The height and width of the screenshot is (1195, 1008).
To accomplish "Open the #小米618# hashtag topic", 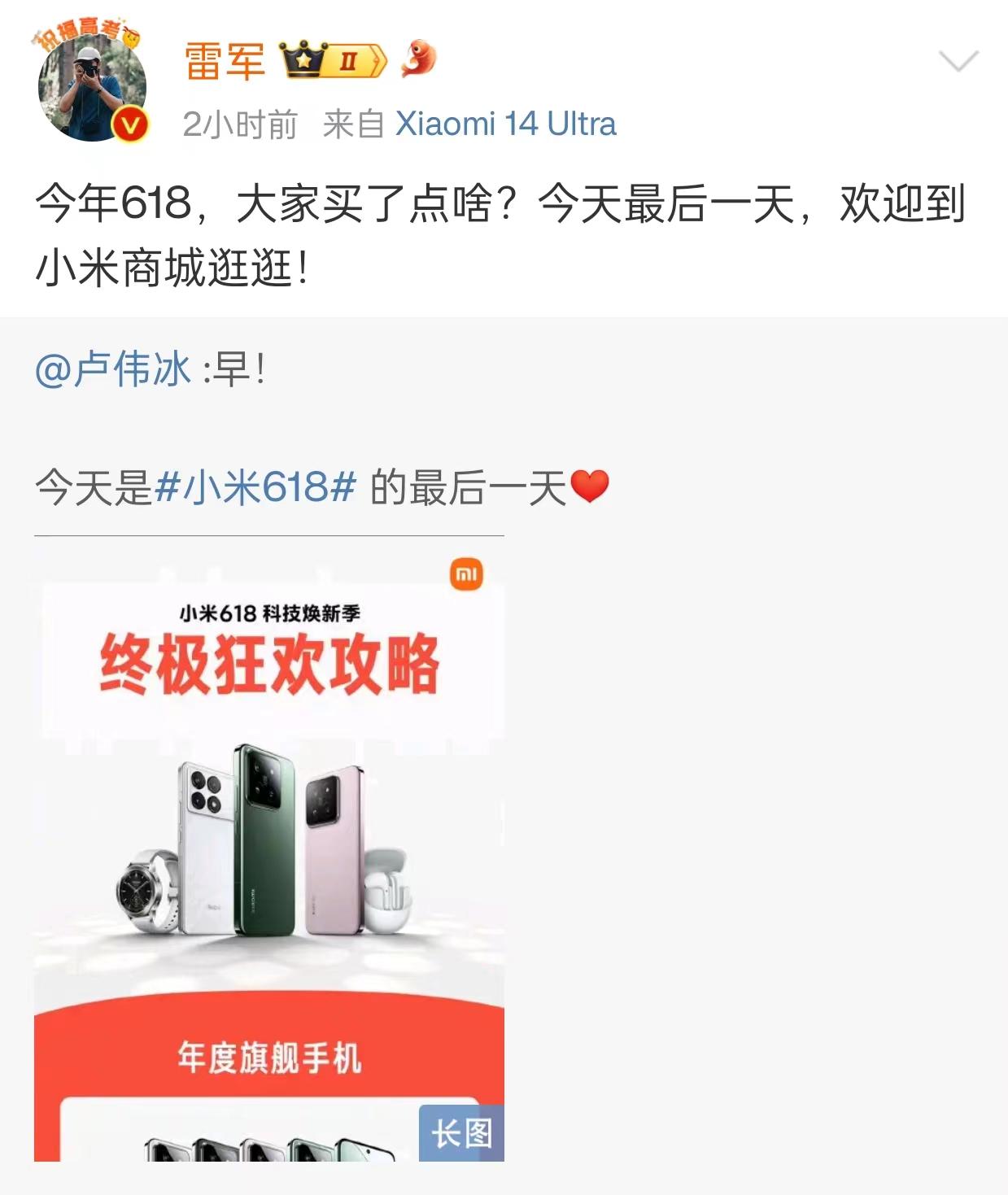I will pyautogui.click(x=255, y=488).
